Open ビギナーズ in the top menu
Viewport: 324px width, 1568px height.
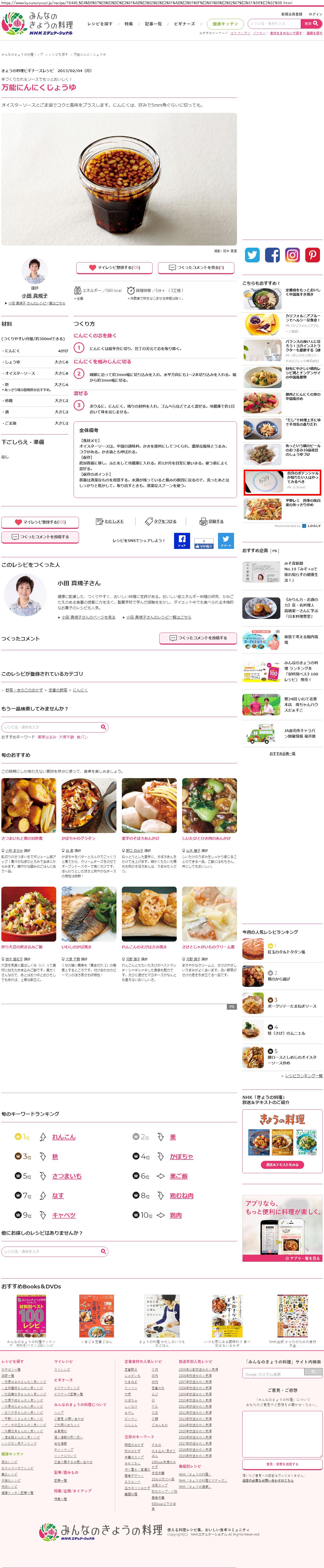point(184,24)
